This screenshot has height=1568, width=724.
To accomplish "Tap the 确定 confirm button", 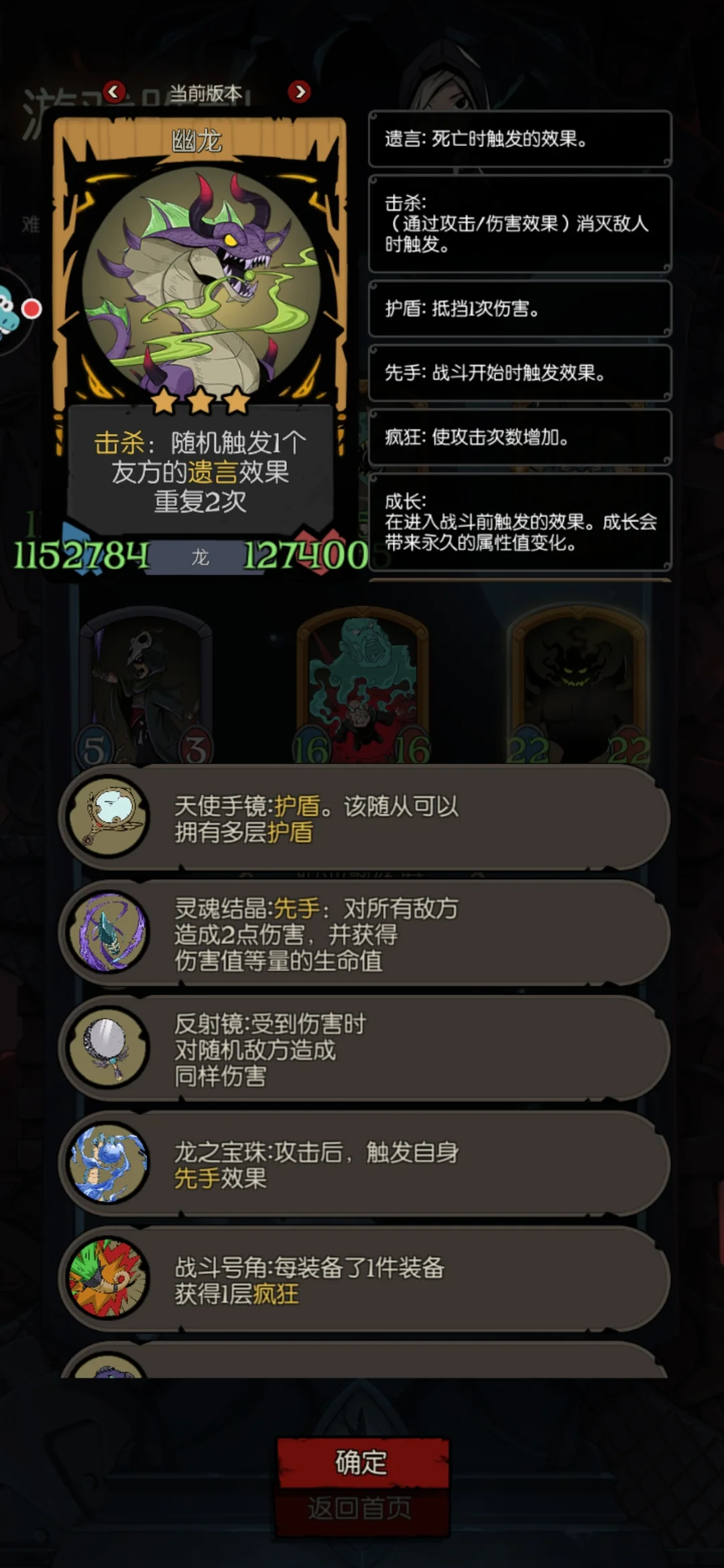I will tap(362, 1462).
